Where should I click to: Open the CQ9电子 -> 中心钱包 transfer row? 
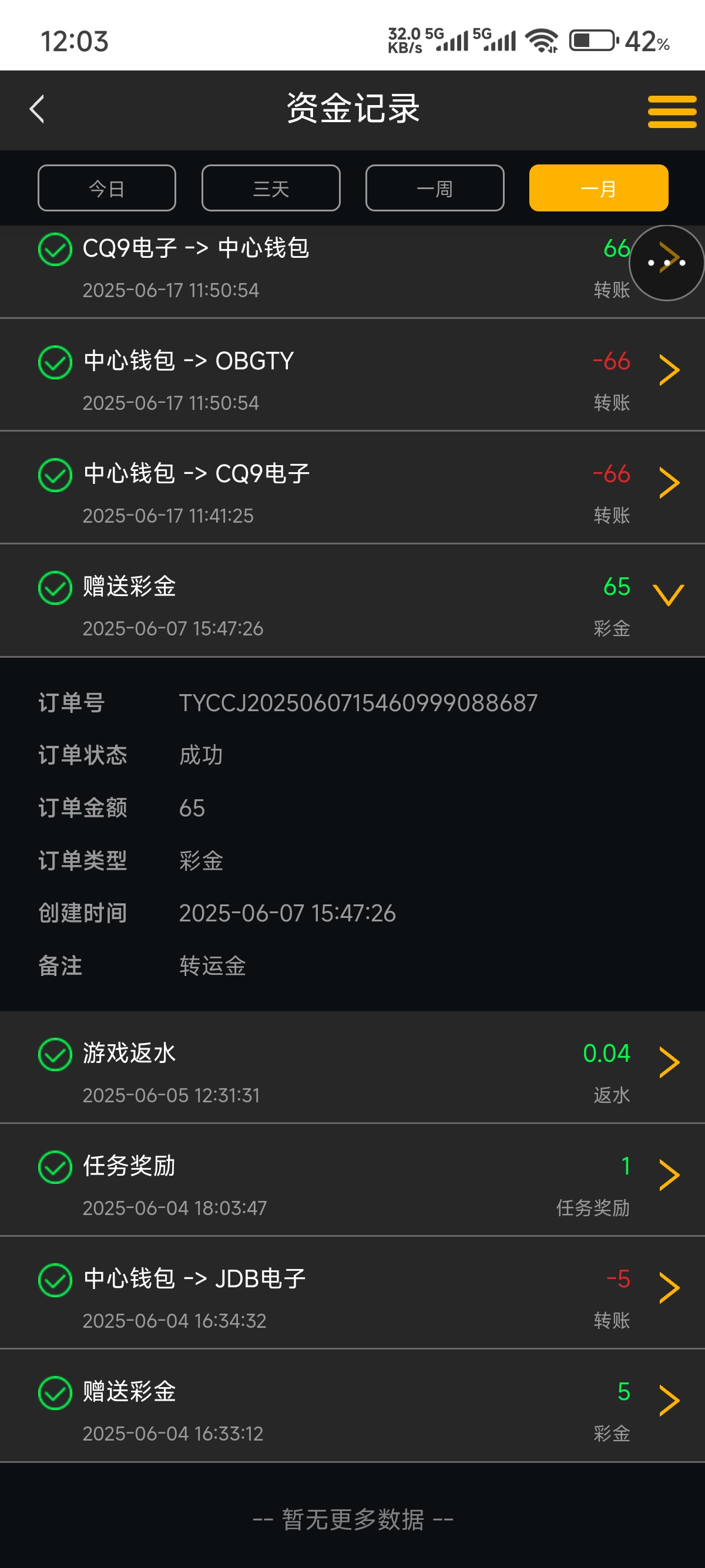[x=317, y=271]
